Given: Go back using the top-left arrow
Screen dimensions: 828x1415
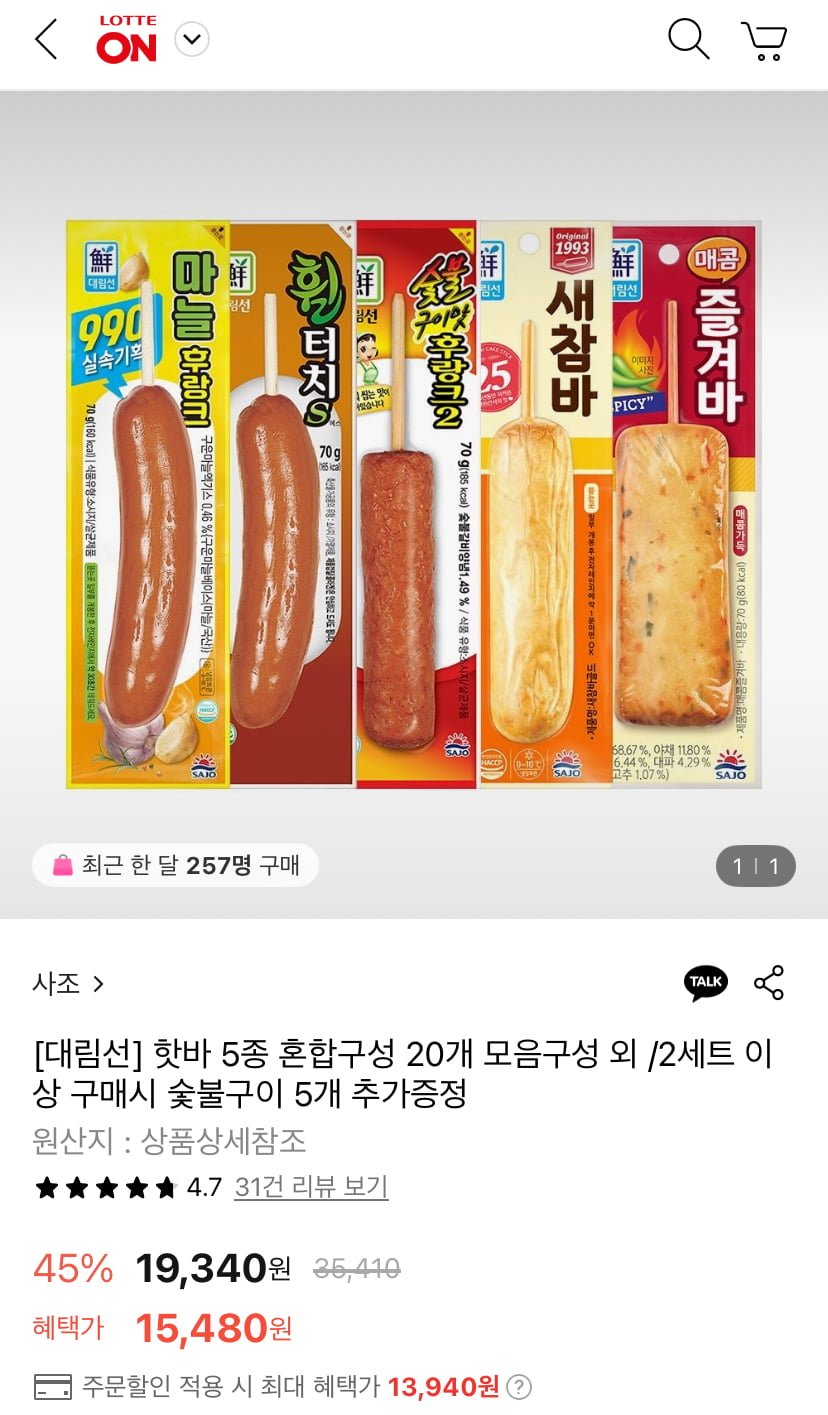Looking at the screenshot, I should click(x=46, y=40).
